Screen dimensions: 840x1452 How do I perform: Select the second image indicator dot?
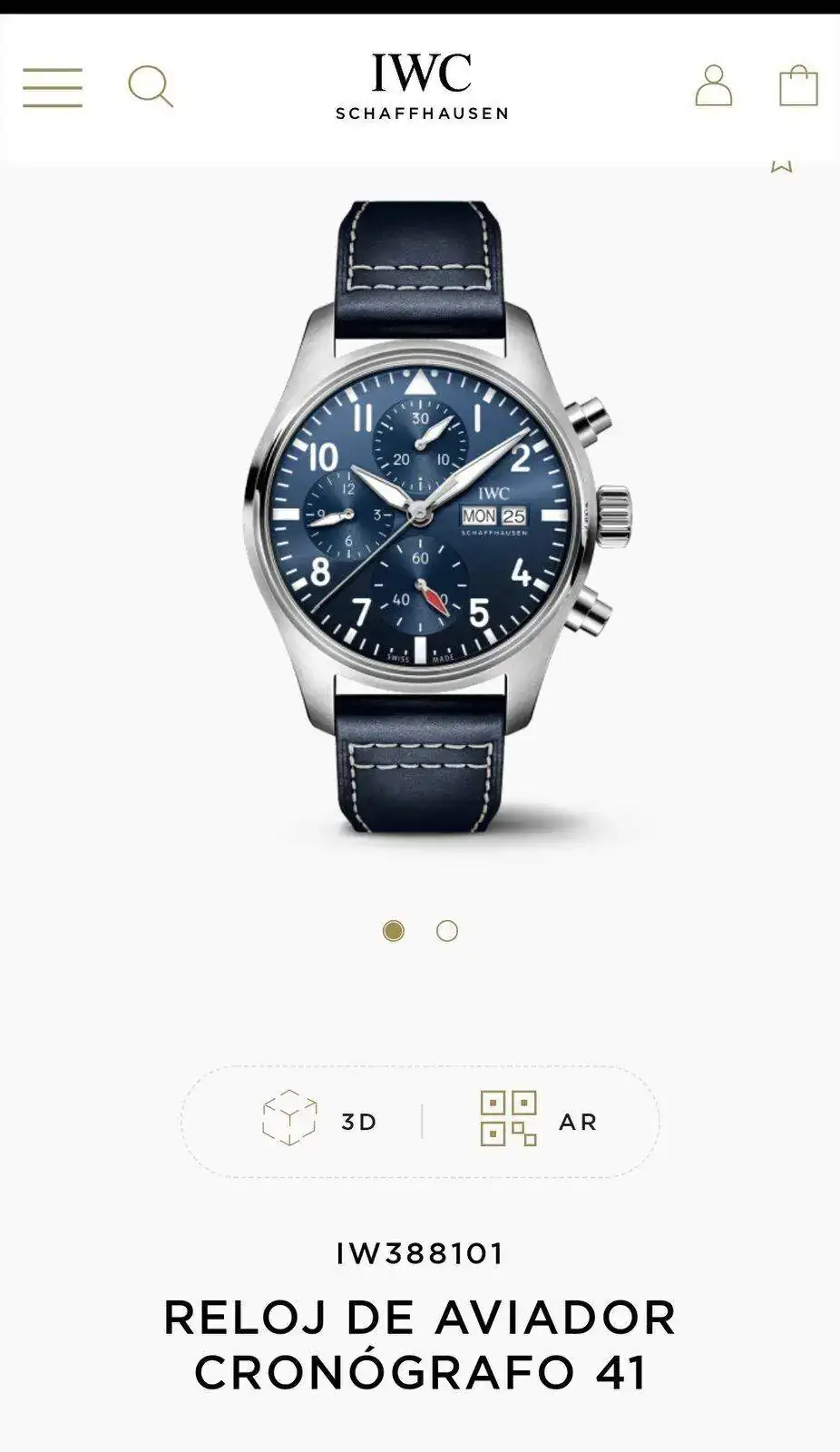click(x=447, y=931)
